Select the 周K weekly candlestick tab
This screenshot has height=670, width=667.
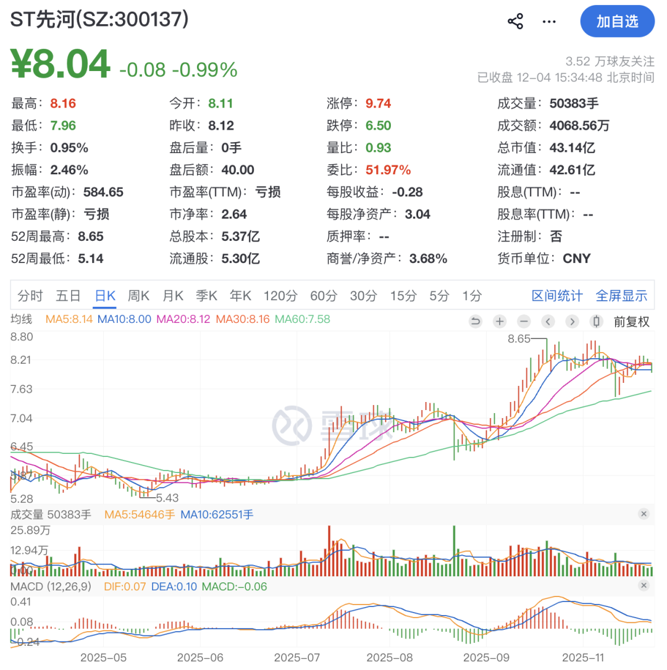coord(138,296)
